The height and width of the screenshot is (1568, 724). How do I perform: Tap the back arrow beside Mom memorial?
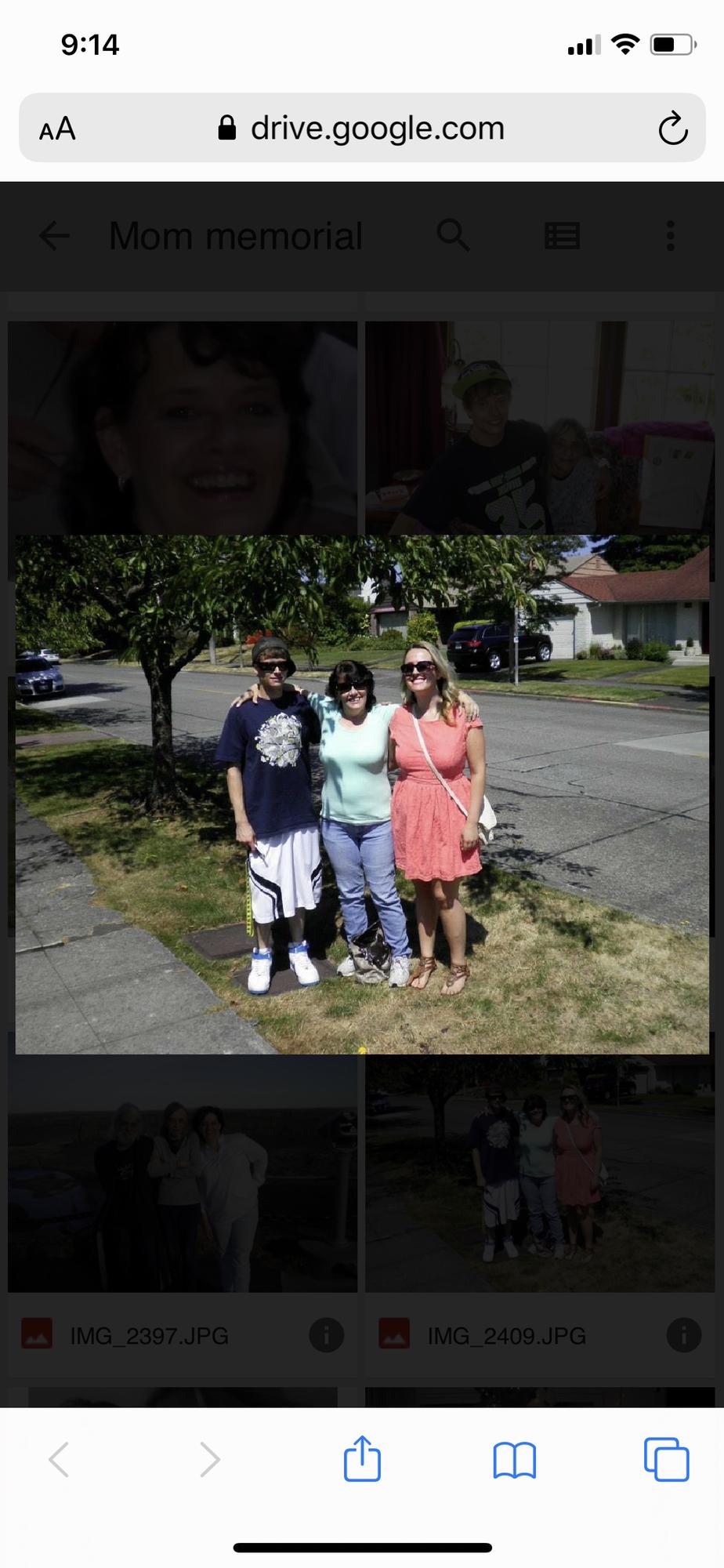(54, 235)
